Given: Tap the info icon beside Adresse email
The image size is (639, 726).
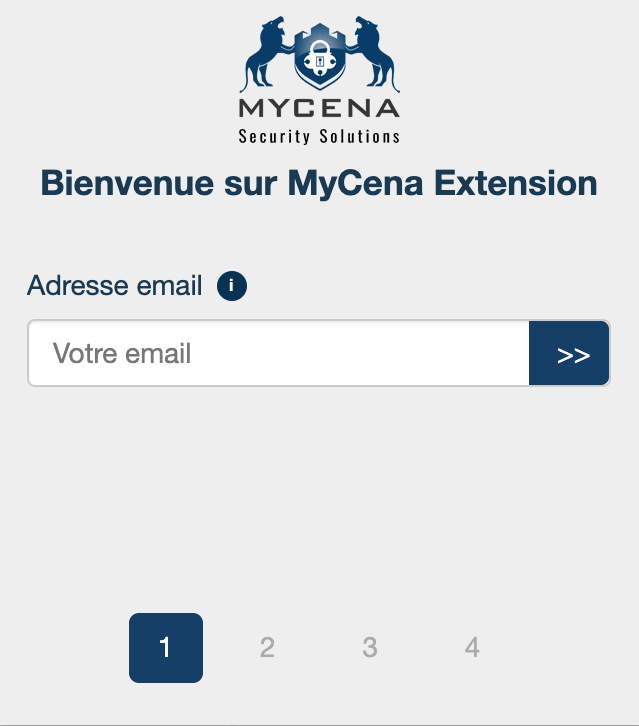Looking at the screenshot, I should 231,286.
